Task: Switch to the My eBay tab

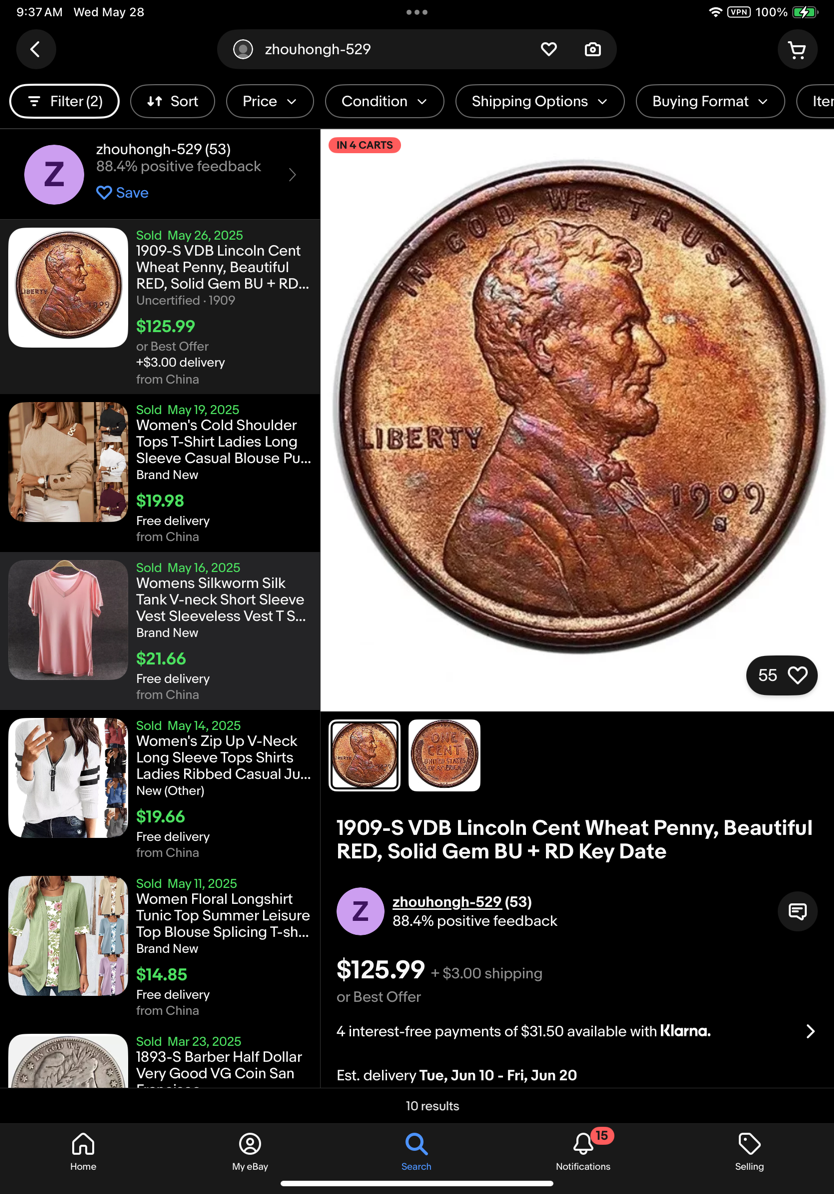Action: [x=250, y=1151]
